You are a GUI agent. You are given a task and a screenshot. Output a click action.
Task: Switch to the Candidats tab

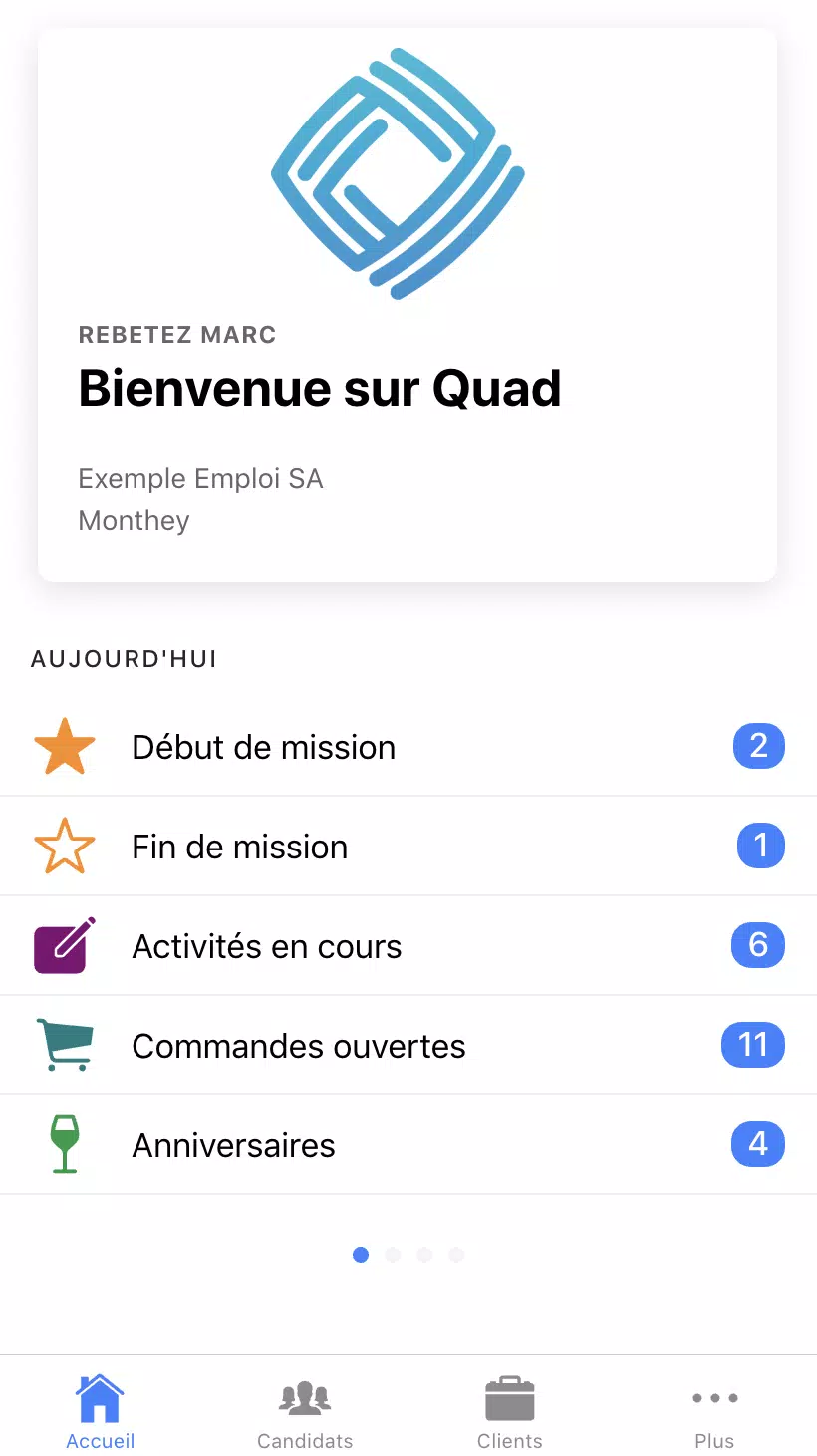305,1413
